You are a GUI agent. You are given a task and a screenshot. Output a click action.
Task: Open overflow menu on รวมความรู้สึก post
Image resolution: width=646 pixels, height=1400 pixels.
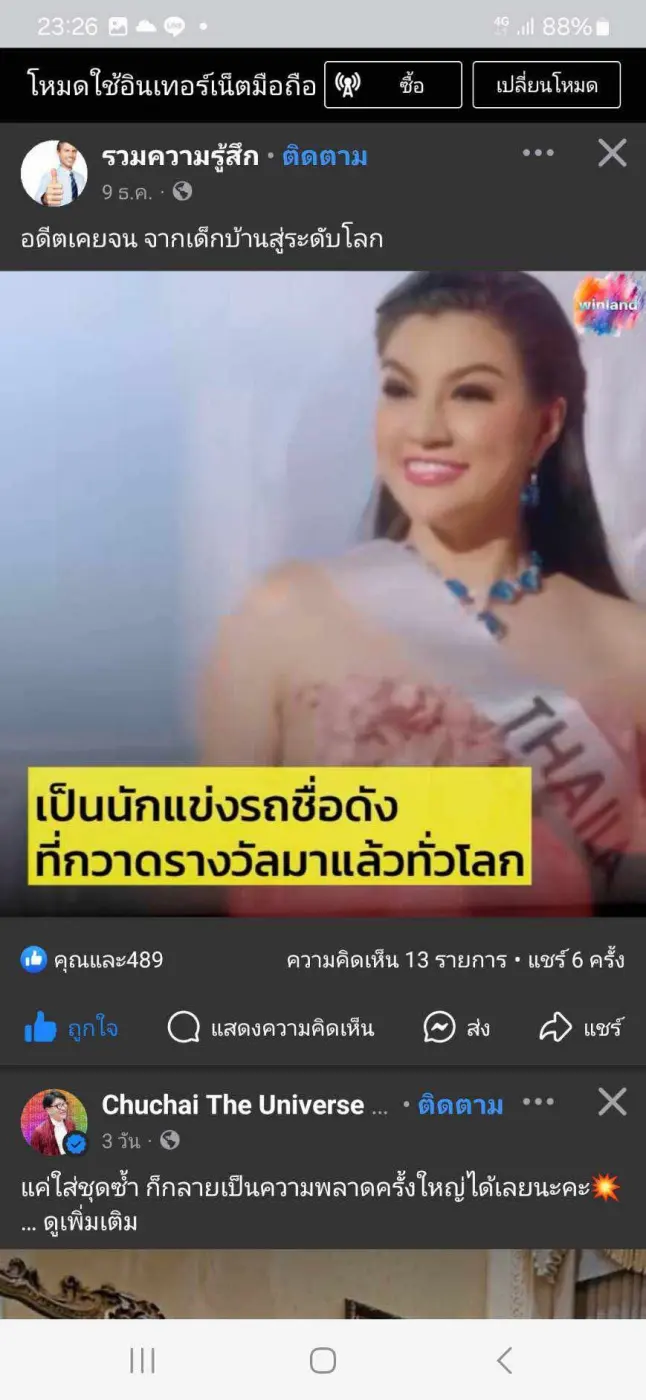tap(538, 153)
